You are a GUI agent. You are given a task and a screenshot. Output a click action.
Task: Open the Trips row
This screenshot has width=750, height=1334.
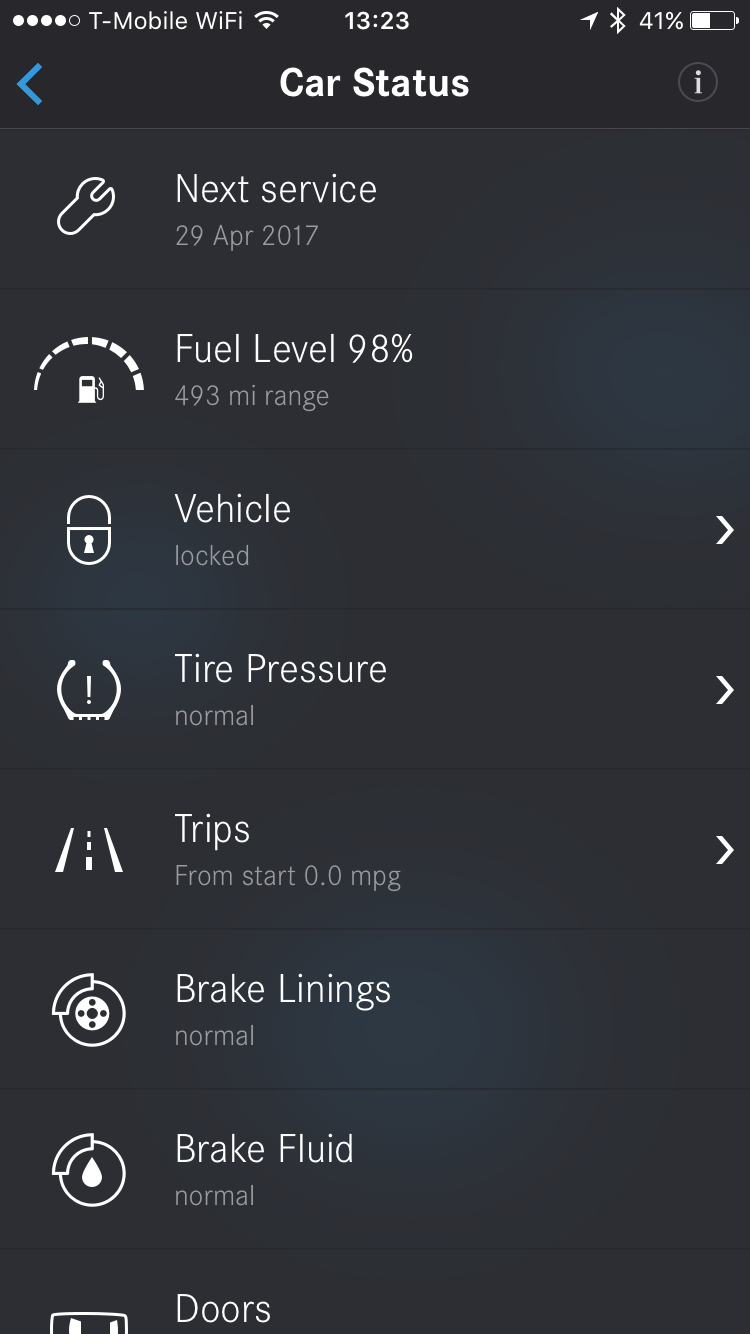(x=375, y=850)
